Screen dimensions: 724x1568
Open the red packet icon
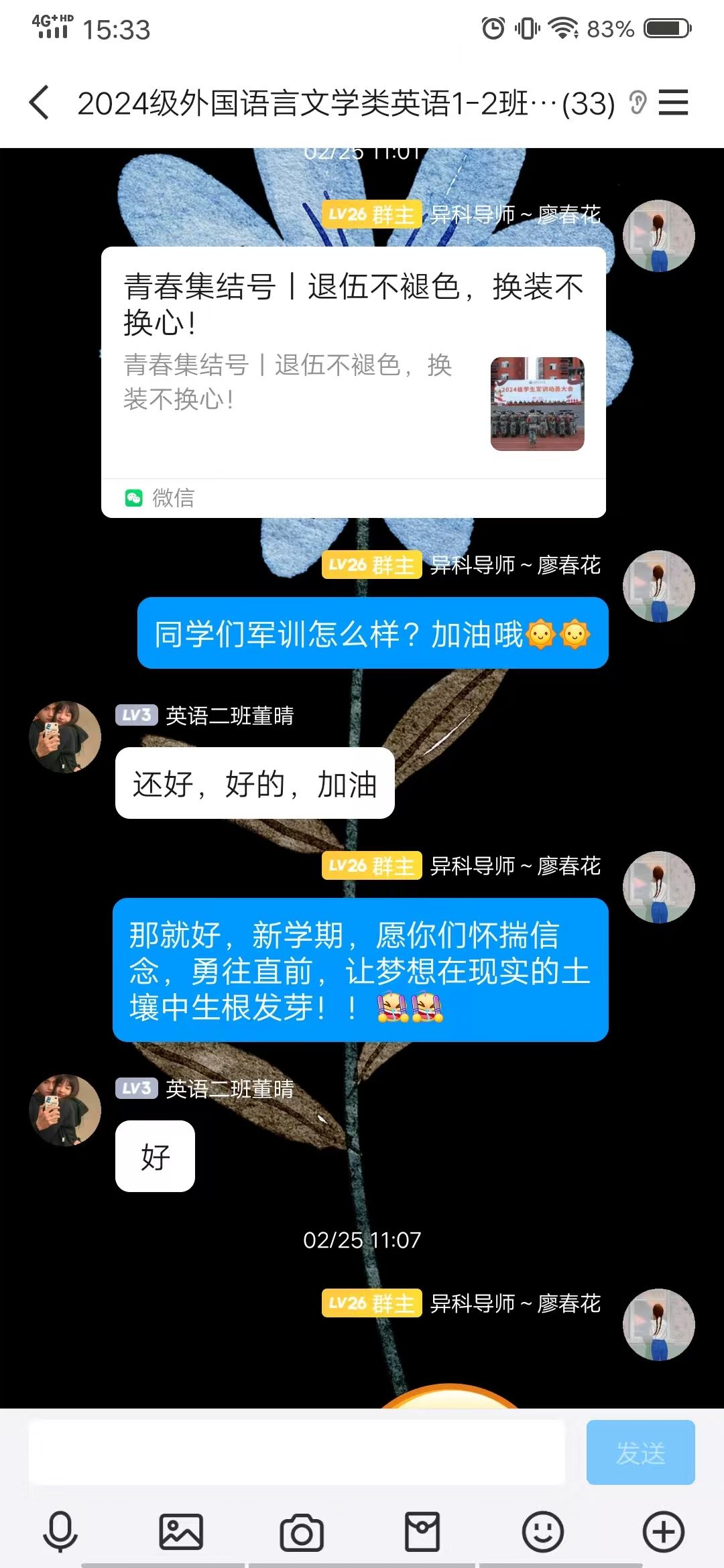(x=422, y=1532)
